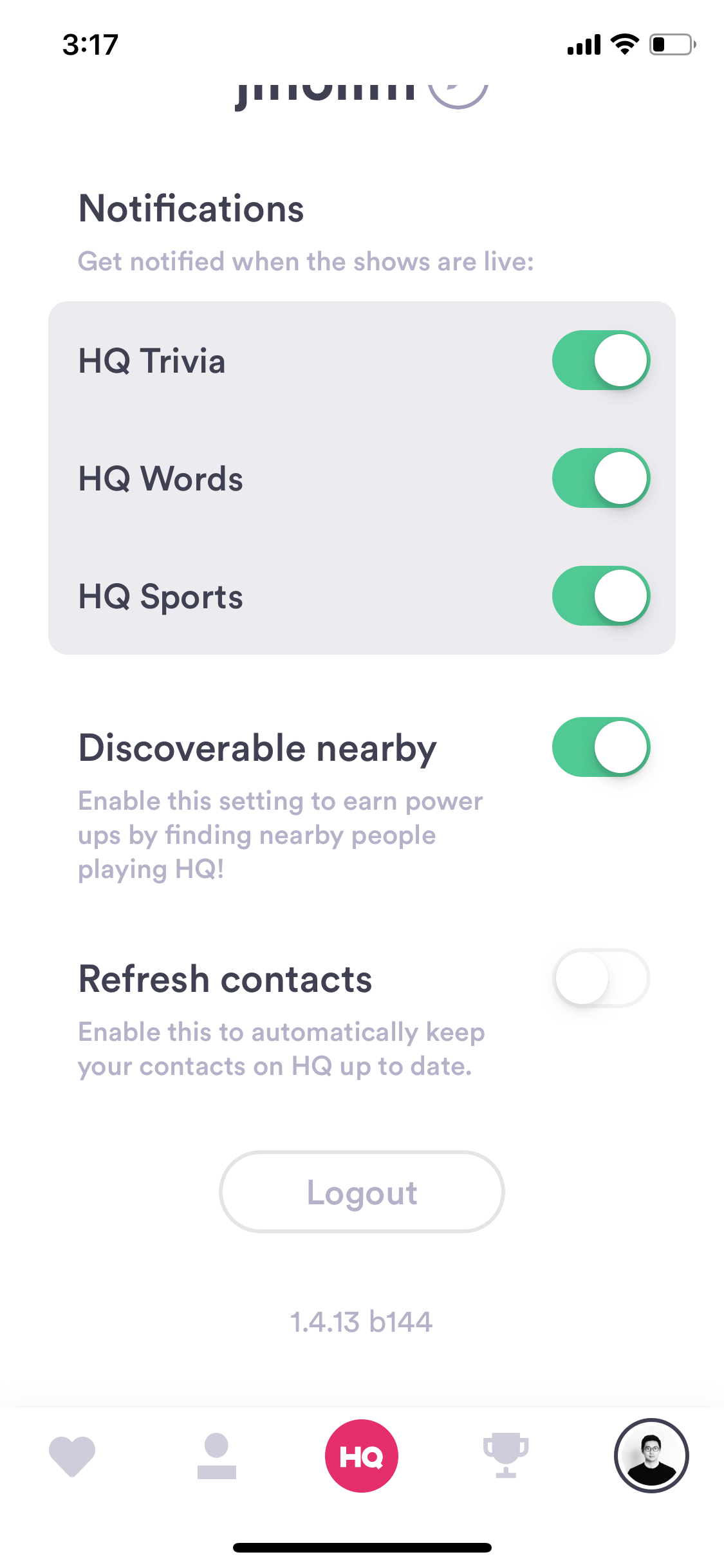Select the profile photo tab
724x1568 pixels.
[x=651, y=1456]
